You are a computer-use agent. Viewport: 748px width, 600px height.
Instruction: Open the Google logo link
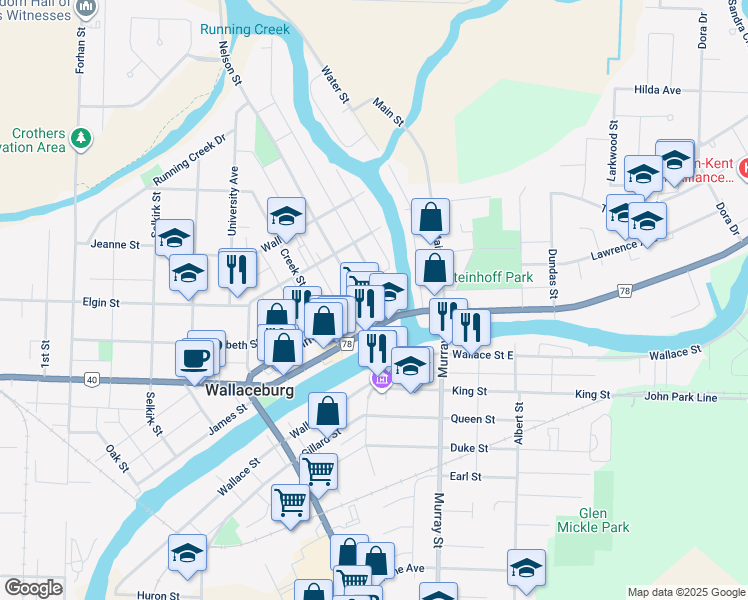pyautogui.click(x=33, y=588)
